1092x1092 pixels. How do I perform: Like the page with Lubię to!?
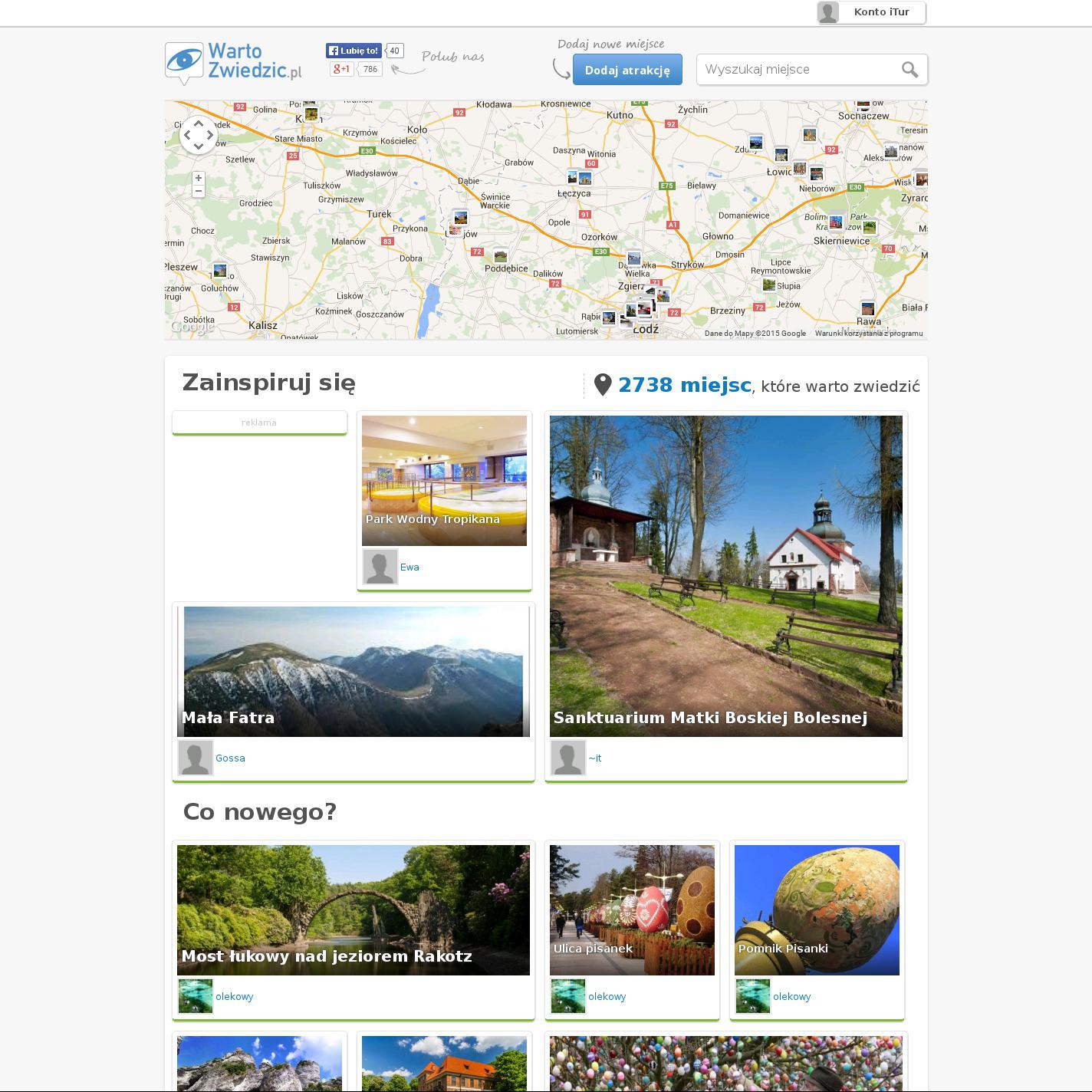(354, 51)
